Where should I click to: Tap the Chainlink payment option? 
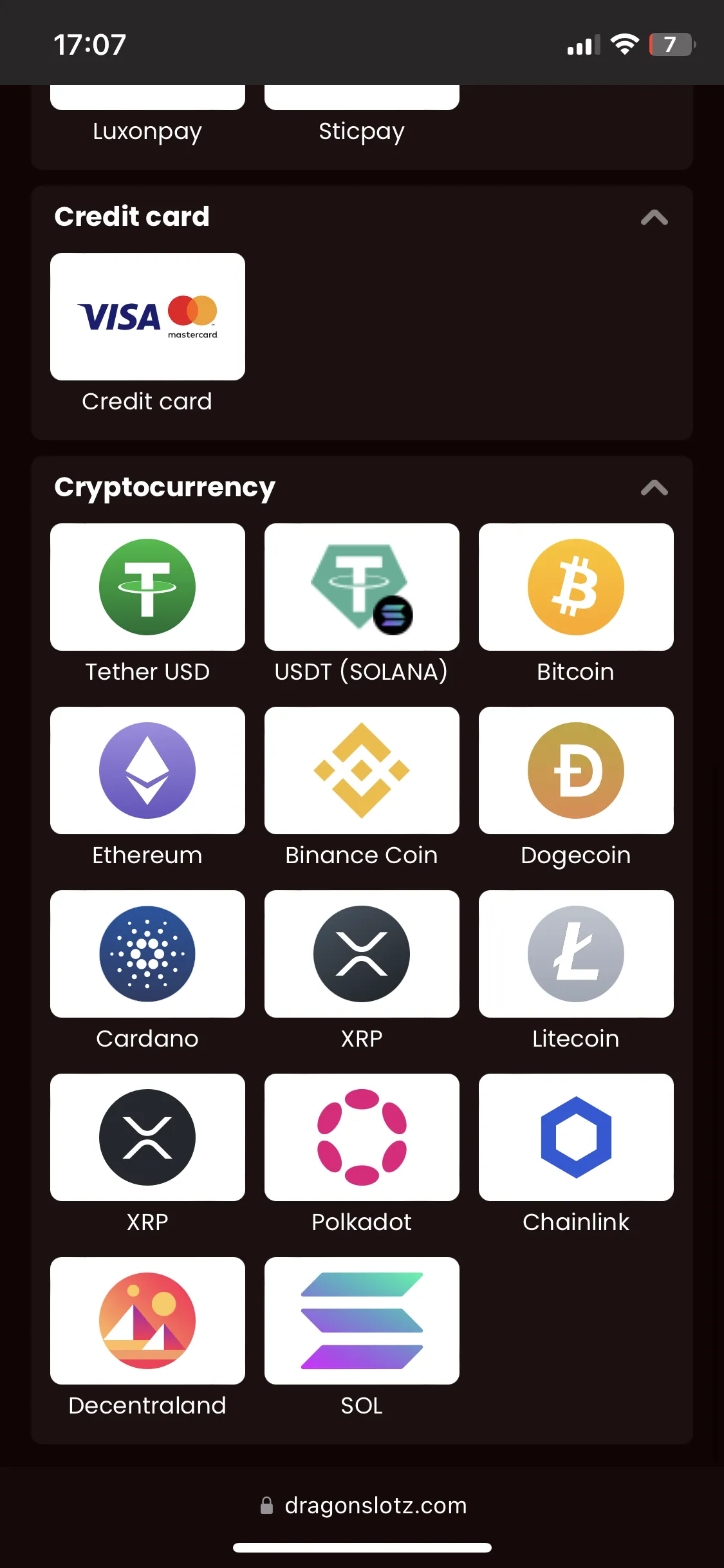click(576, 1137)
